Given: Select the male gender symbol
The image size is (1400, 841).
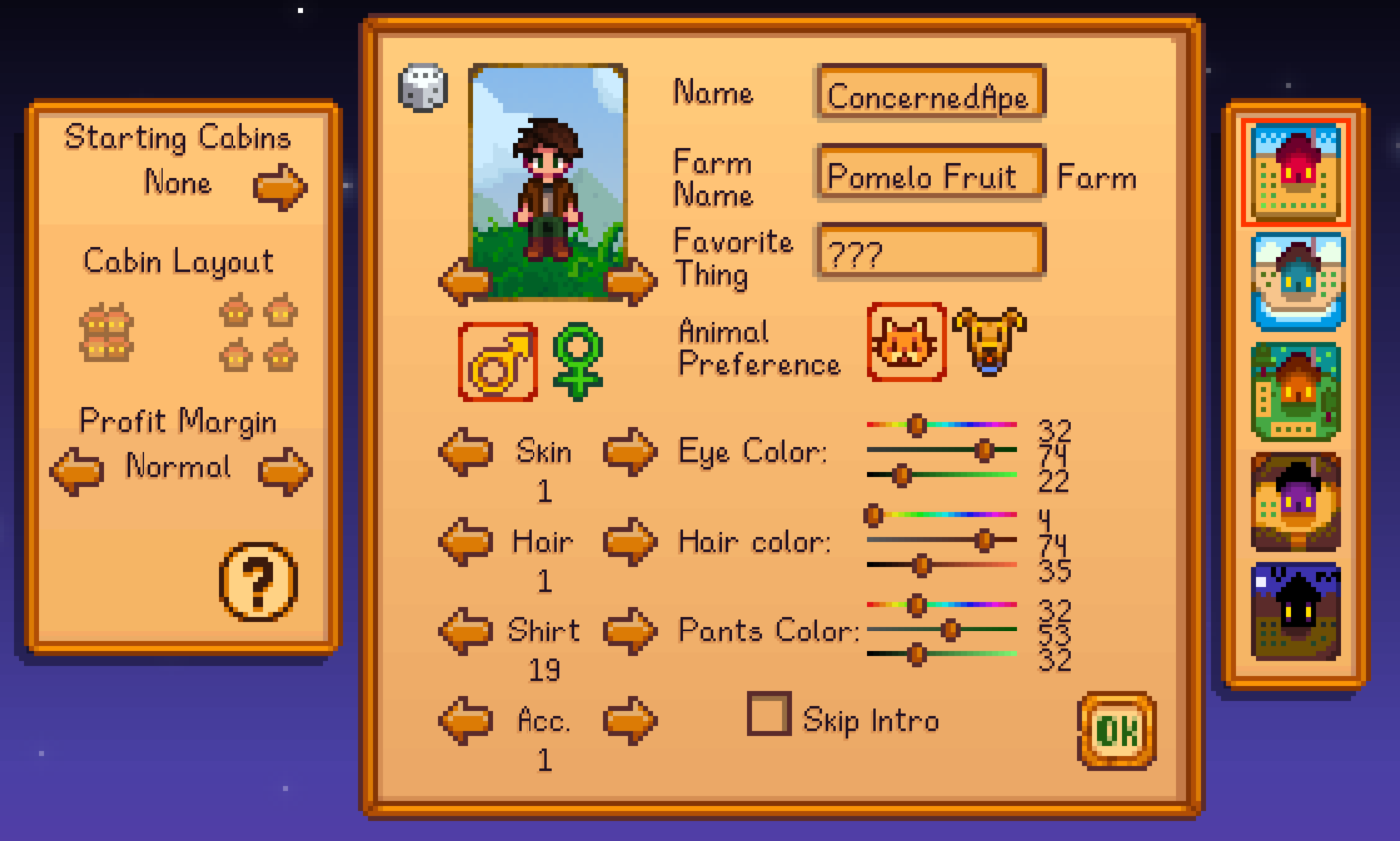Looking at the screenshot, I should [498, 362].
